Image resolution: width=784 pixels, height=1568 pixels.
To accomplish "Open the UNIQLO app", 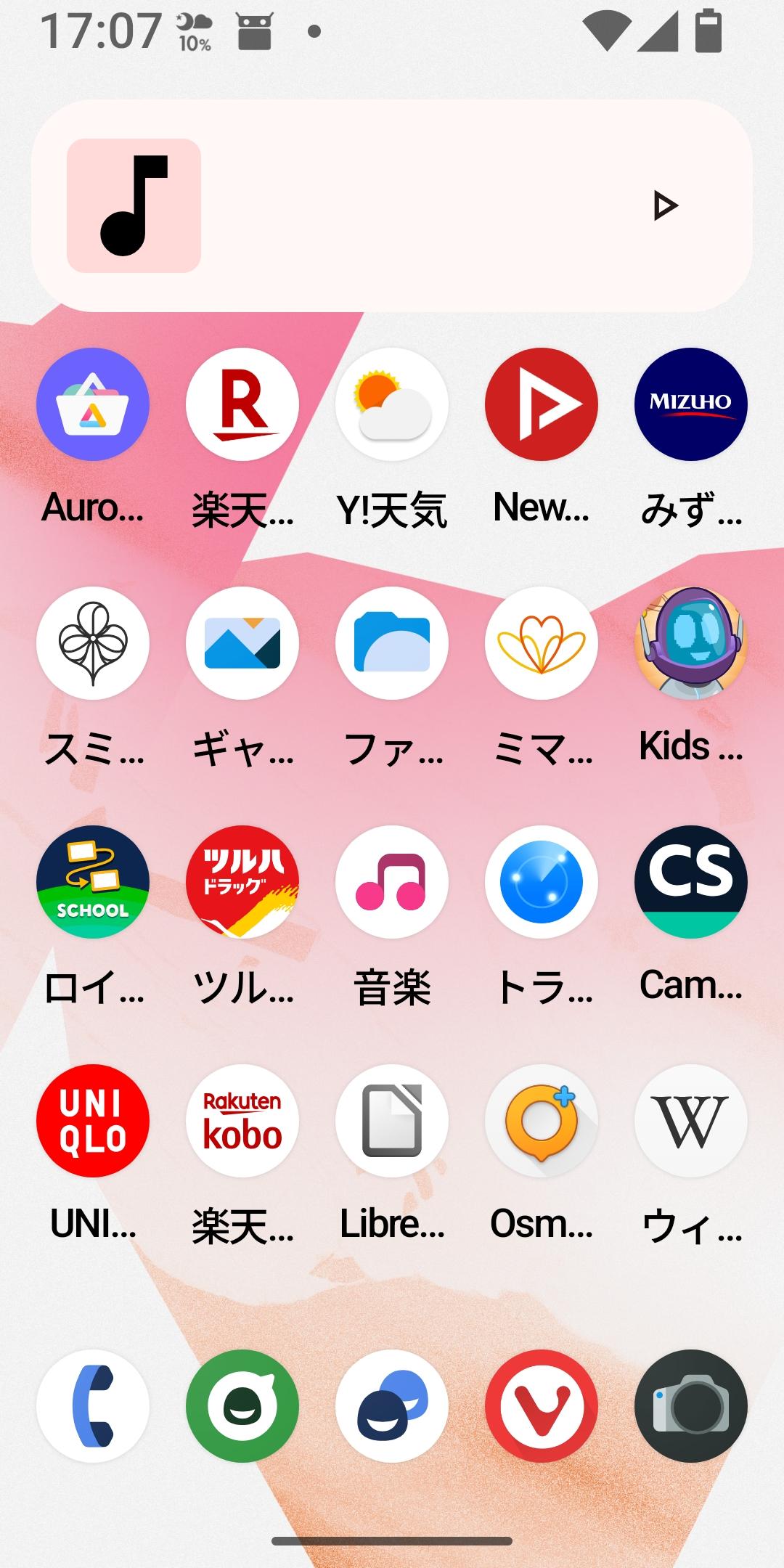I will tap(93, 1121).
